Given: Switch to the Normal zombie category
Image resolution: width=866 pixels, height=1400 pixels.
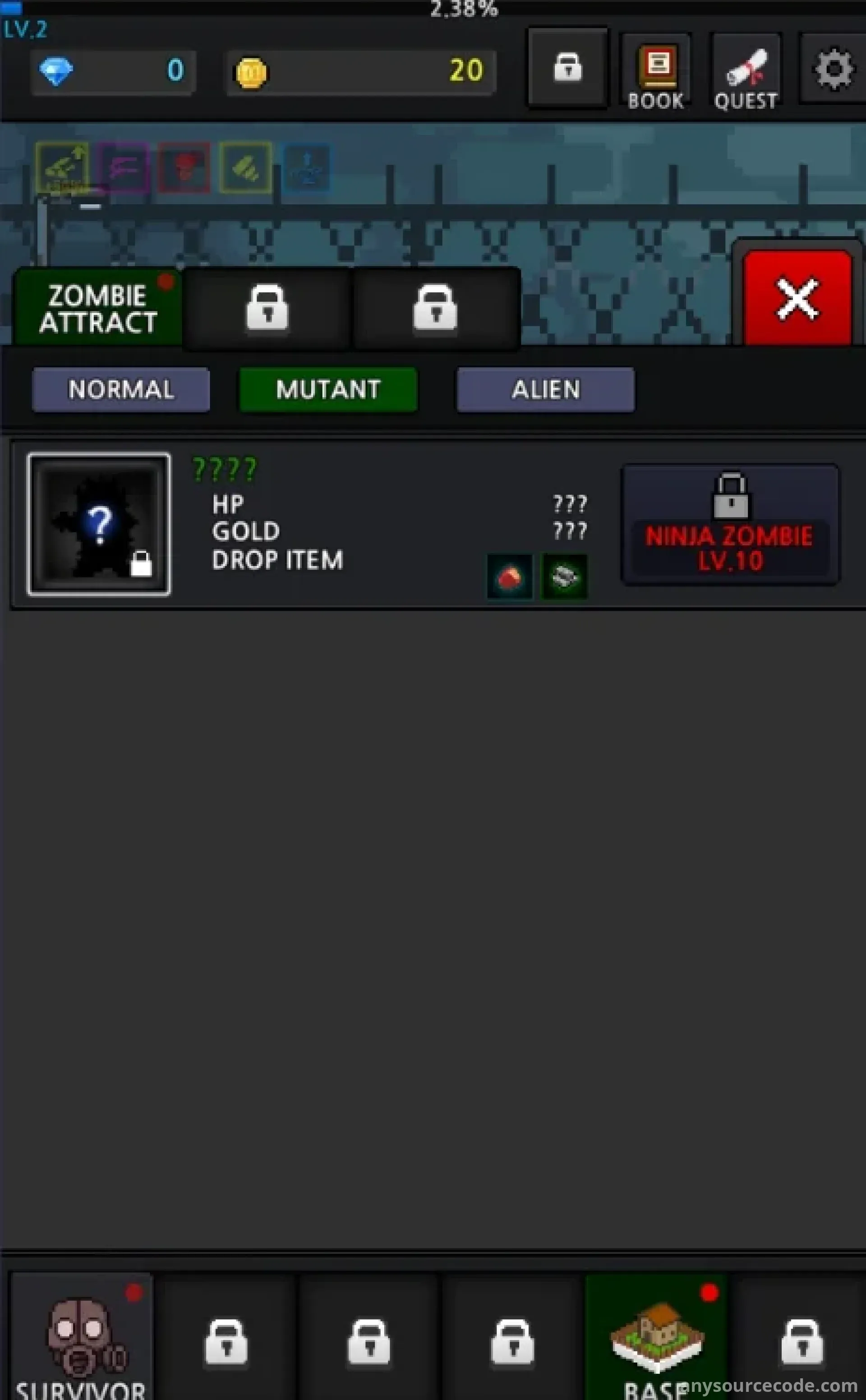Looking at the screenshot, I should 121,389.
